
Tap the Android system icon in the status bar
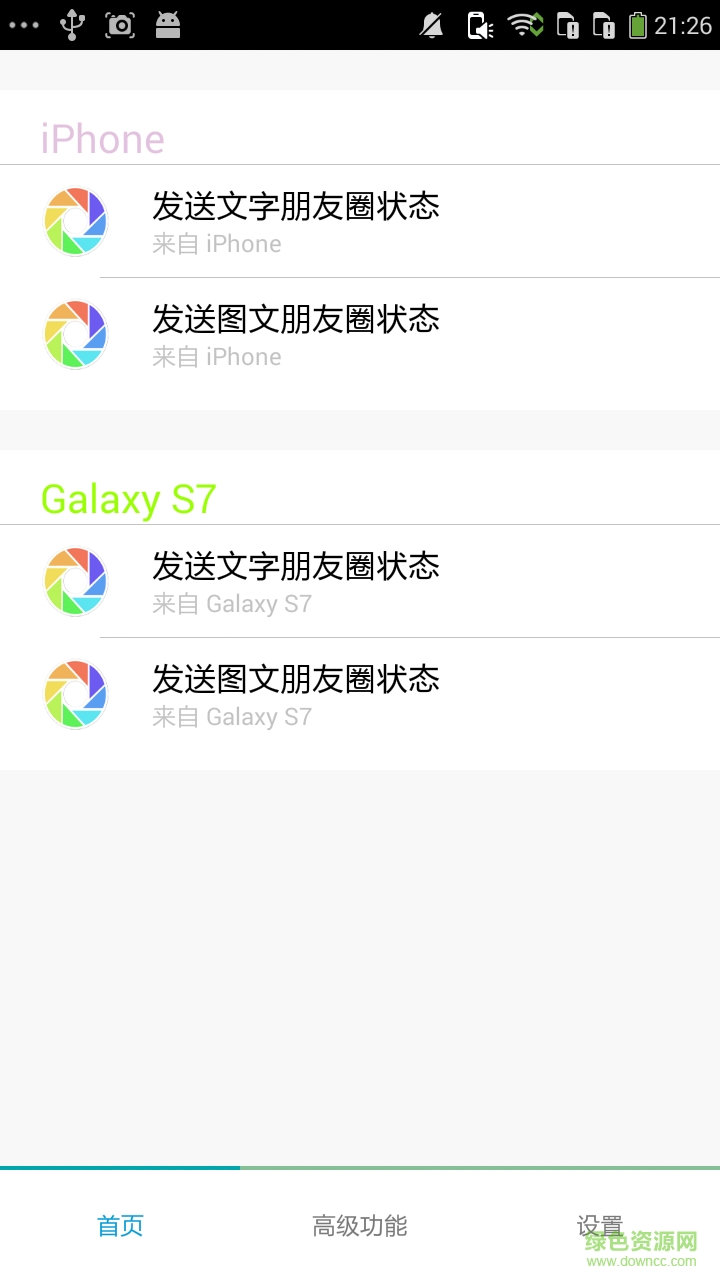coord(167,24)
